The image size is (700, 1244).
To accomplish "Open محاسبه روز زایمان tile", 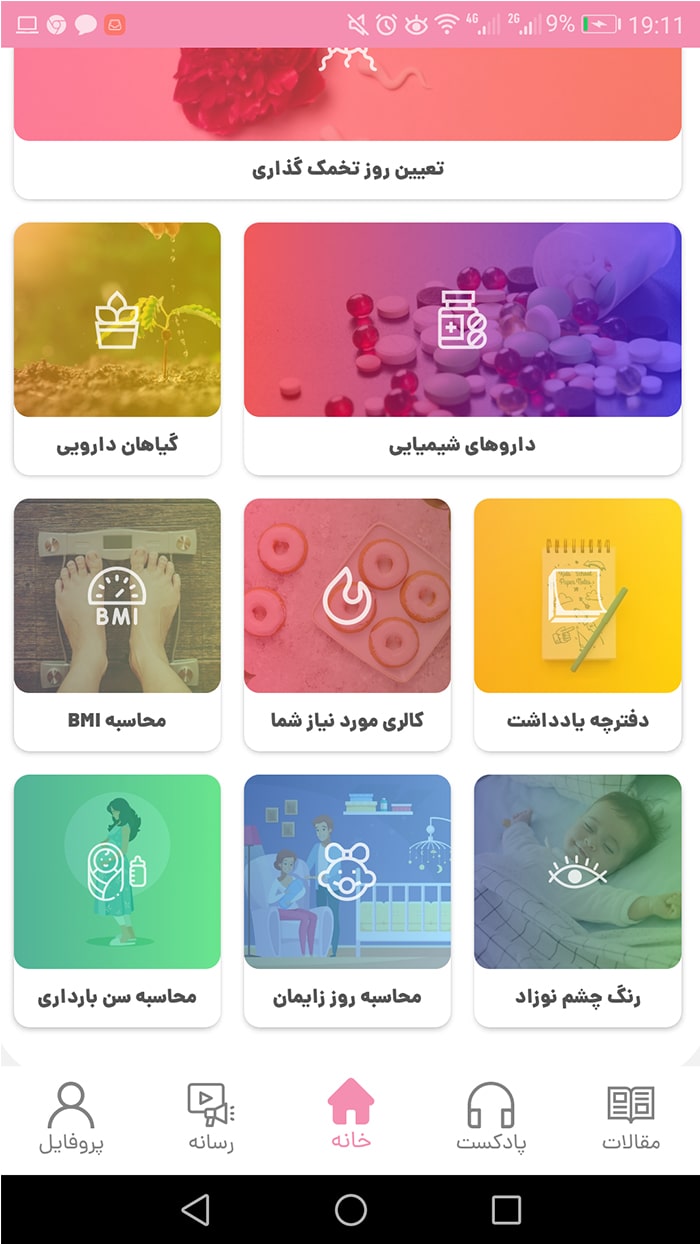I will tap(347, 900).
